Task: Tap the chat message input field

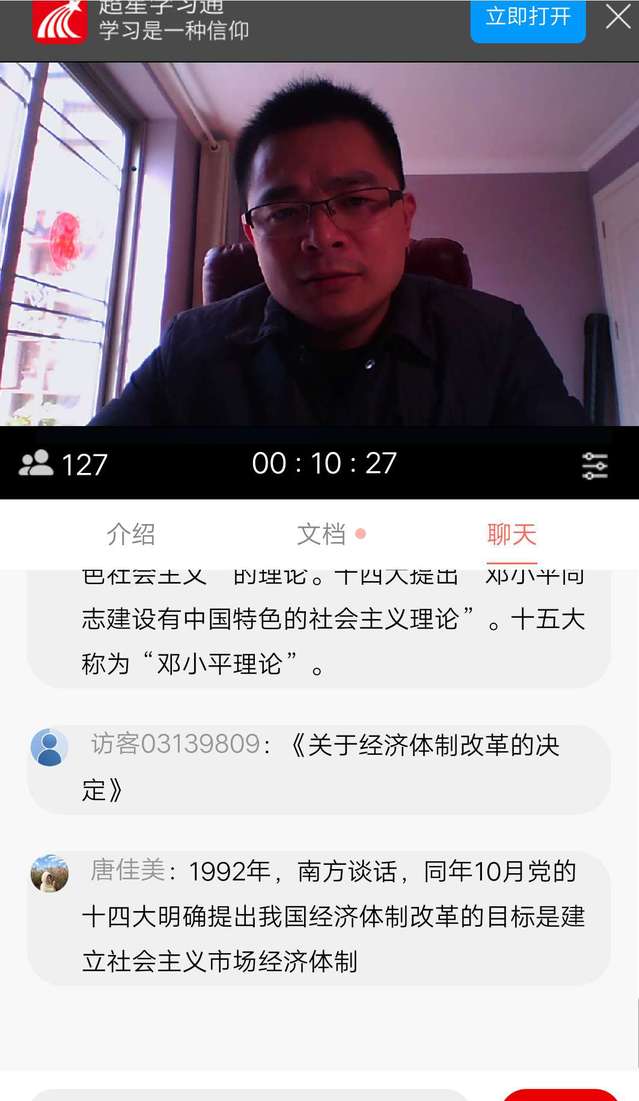Action: [x=250, y=1094]
